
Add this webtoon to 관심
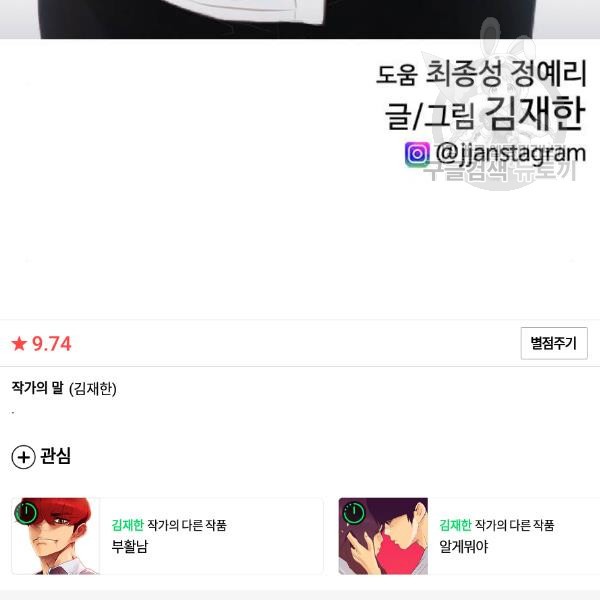pos(41,457)
